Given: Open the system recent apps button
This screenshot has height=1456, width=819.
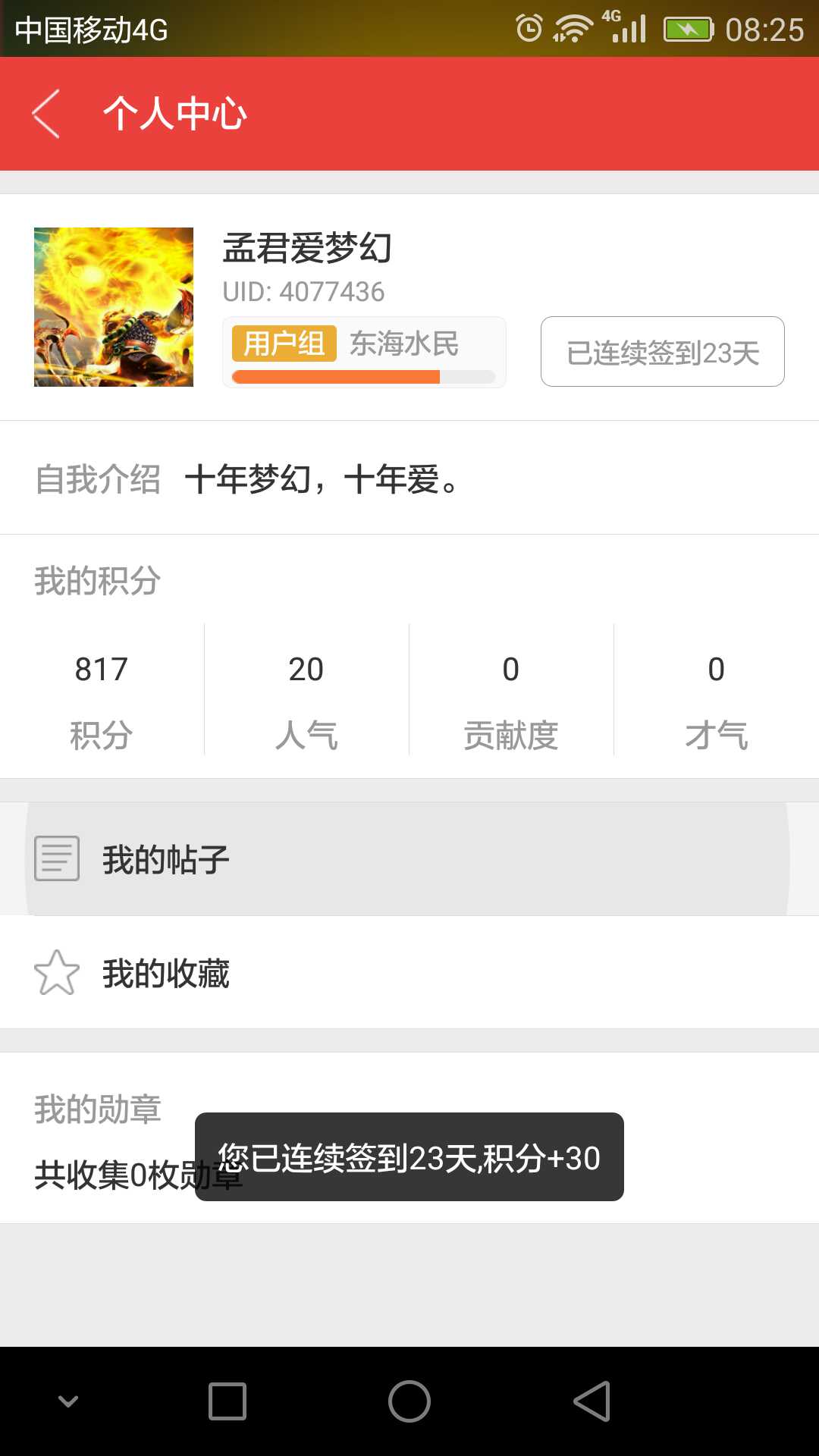Looking at the screenshot, I should click(227, 1401).
